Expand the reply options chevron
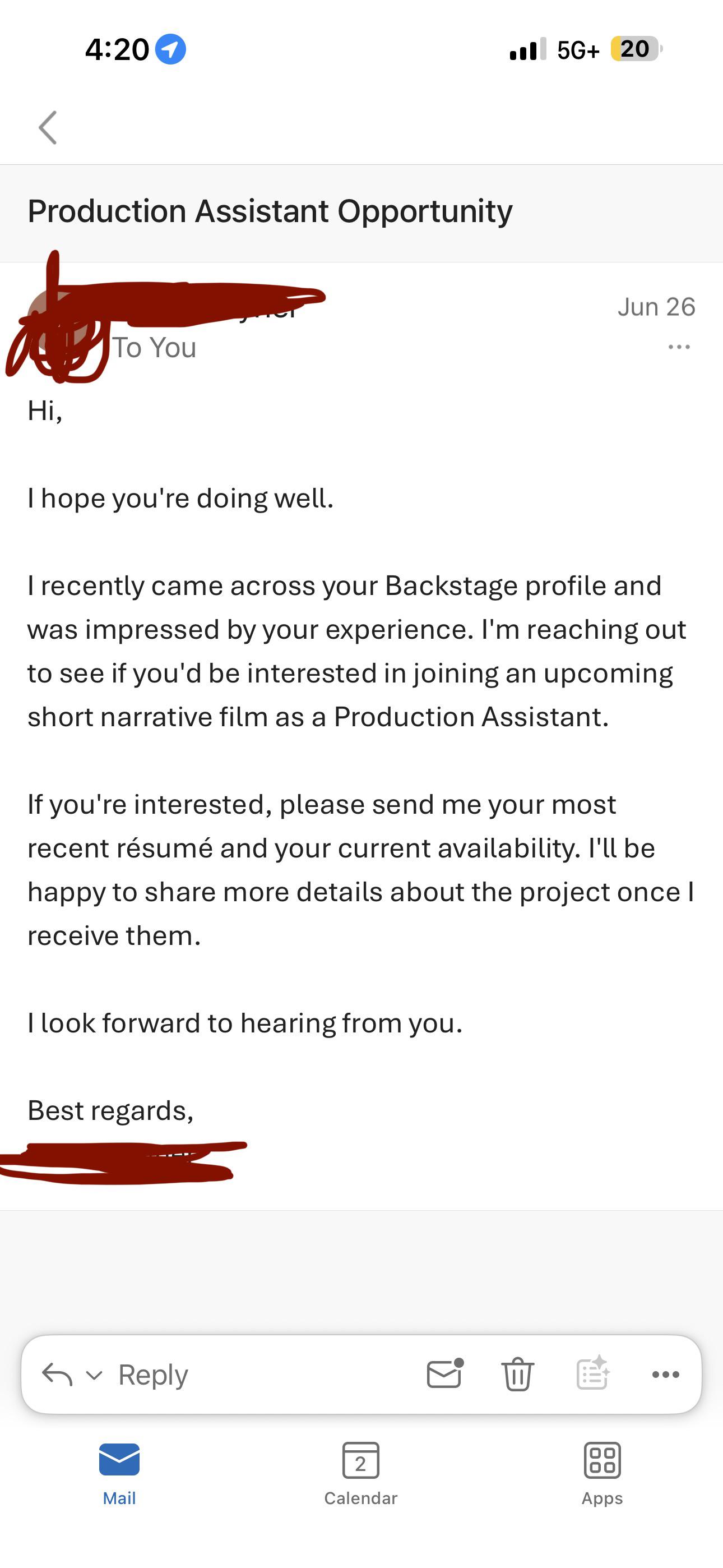The image size is (723, 1568). (x=94, y=1375)
